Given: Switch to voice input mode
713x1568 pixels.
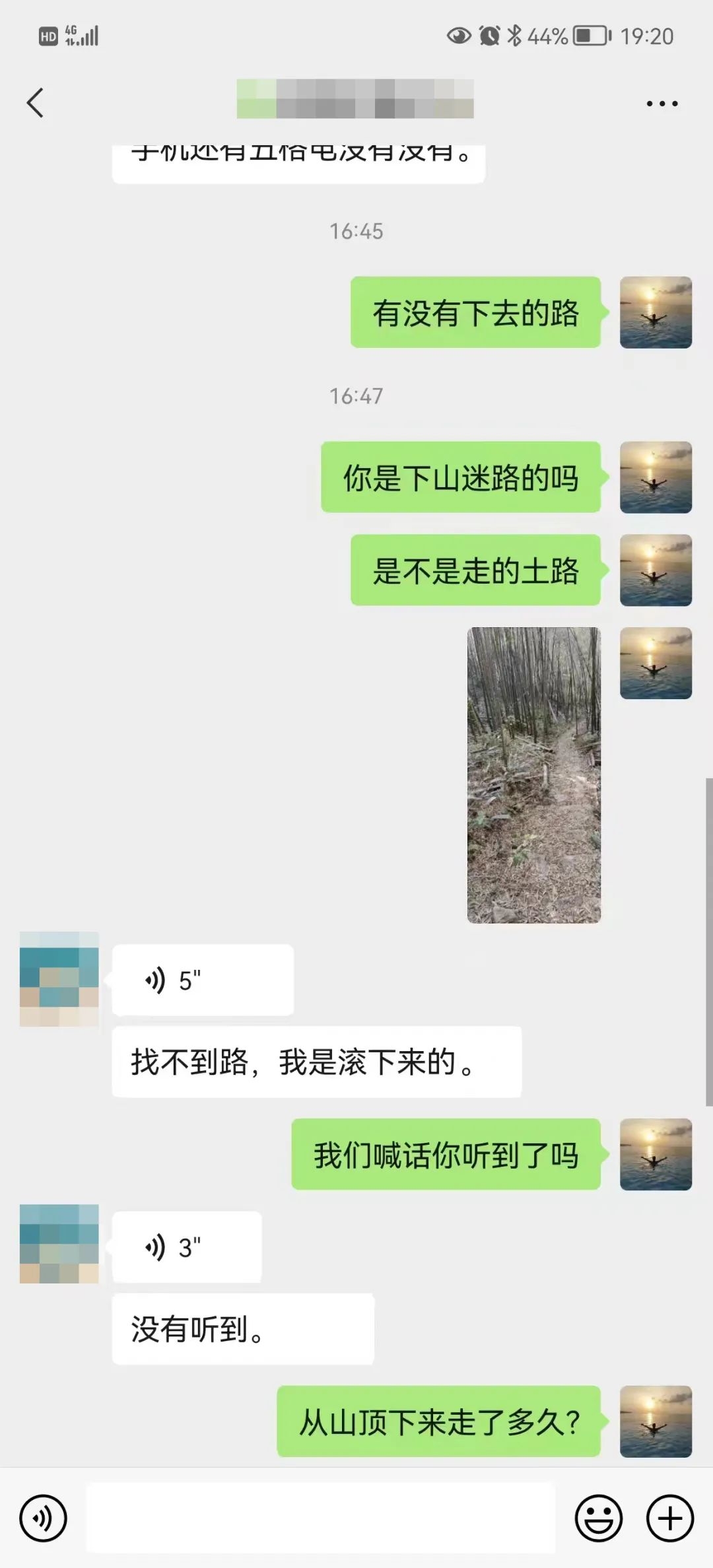Looking at the screenshot, I should [x=44, y=1518].
